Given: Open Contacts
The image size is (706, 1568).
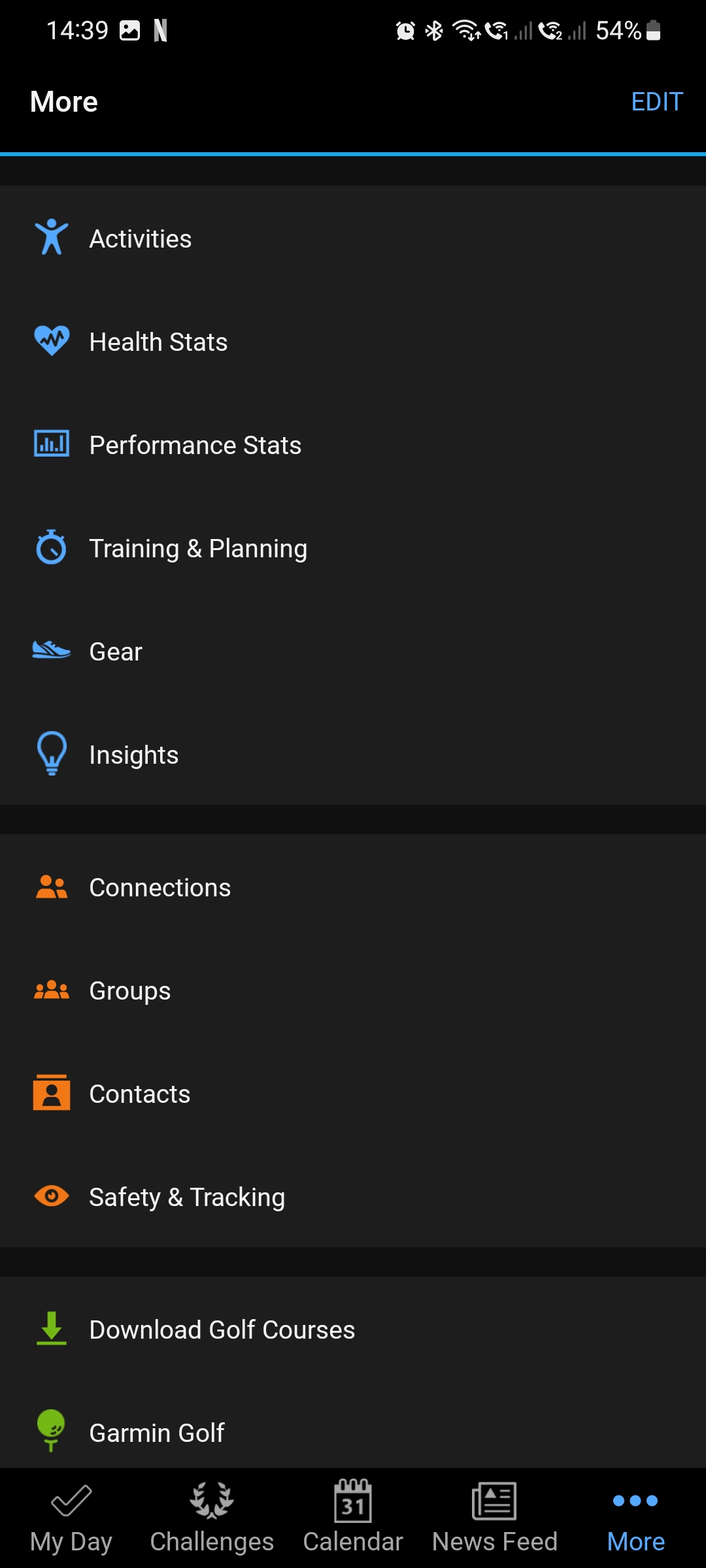Looking at the screenshot, I should 353,1093.
